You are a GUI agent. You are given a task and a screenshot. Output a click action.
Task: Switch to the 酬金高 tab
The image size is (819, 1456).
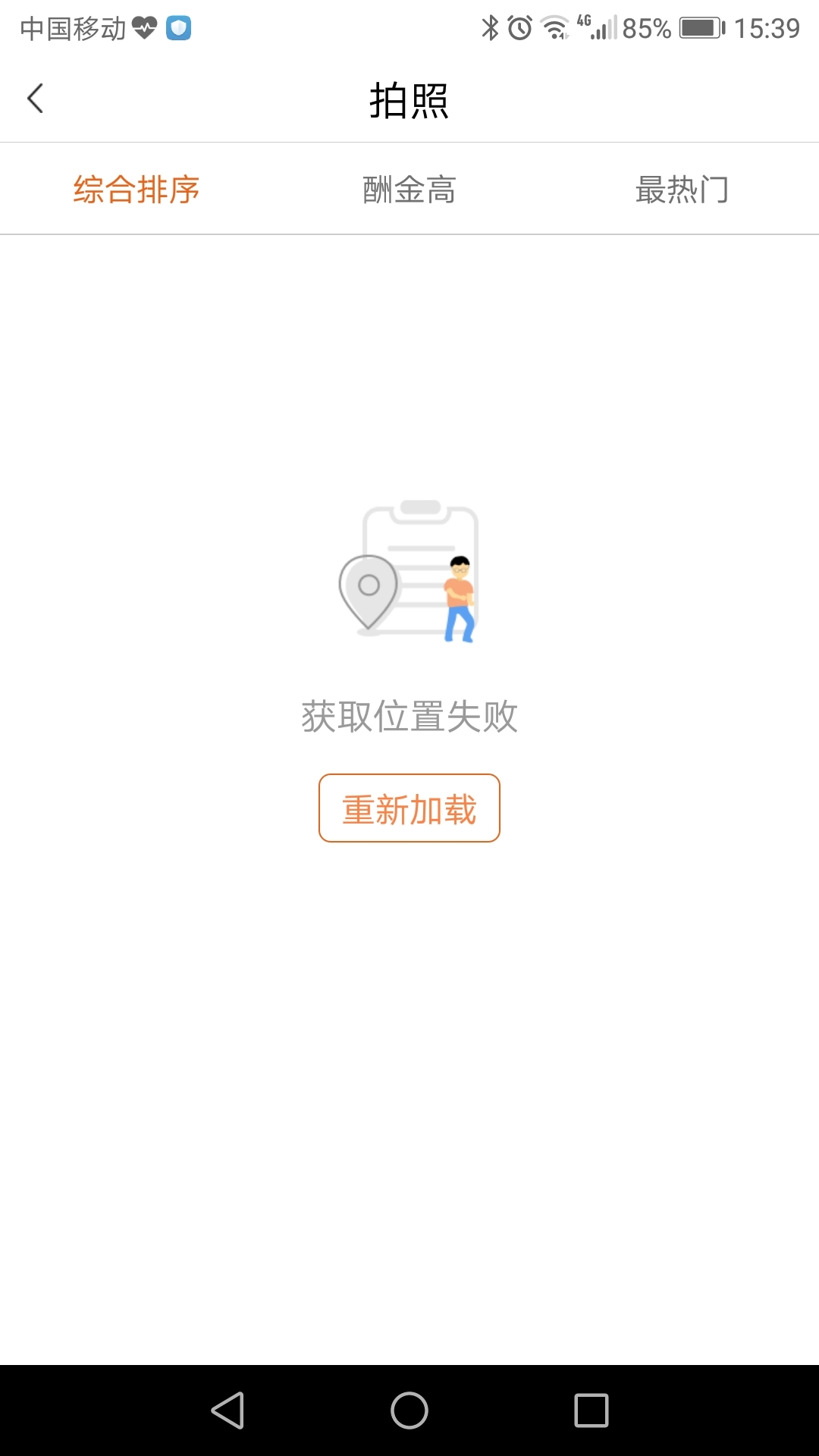tap(409, 190)
